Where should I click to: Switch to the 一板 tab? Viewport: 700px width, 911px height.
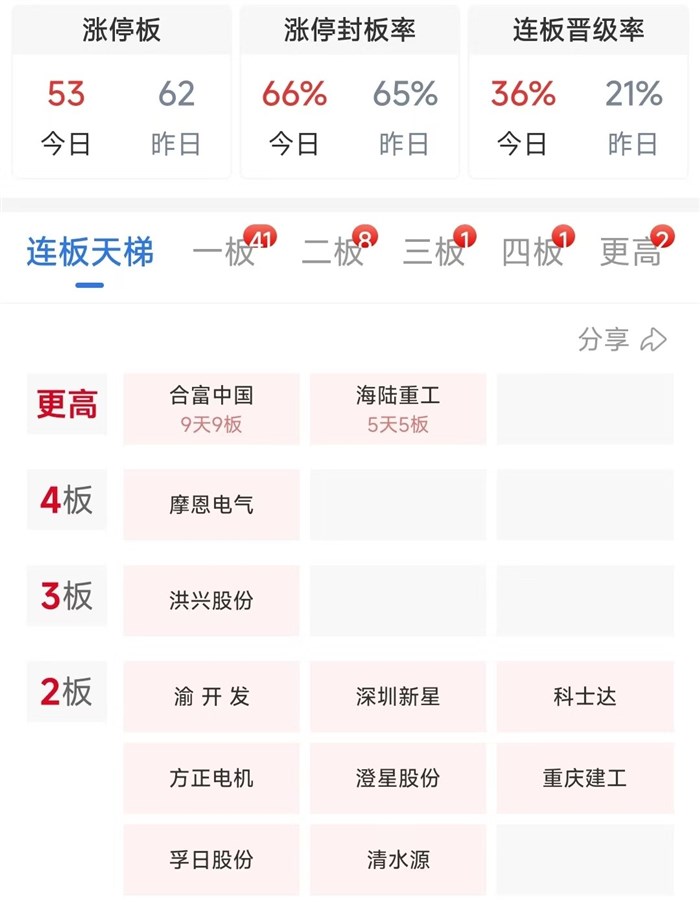point(224,253)
